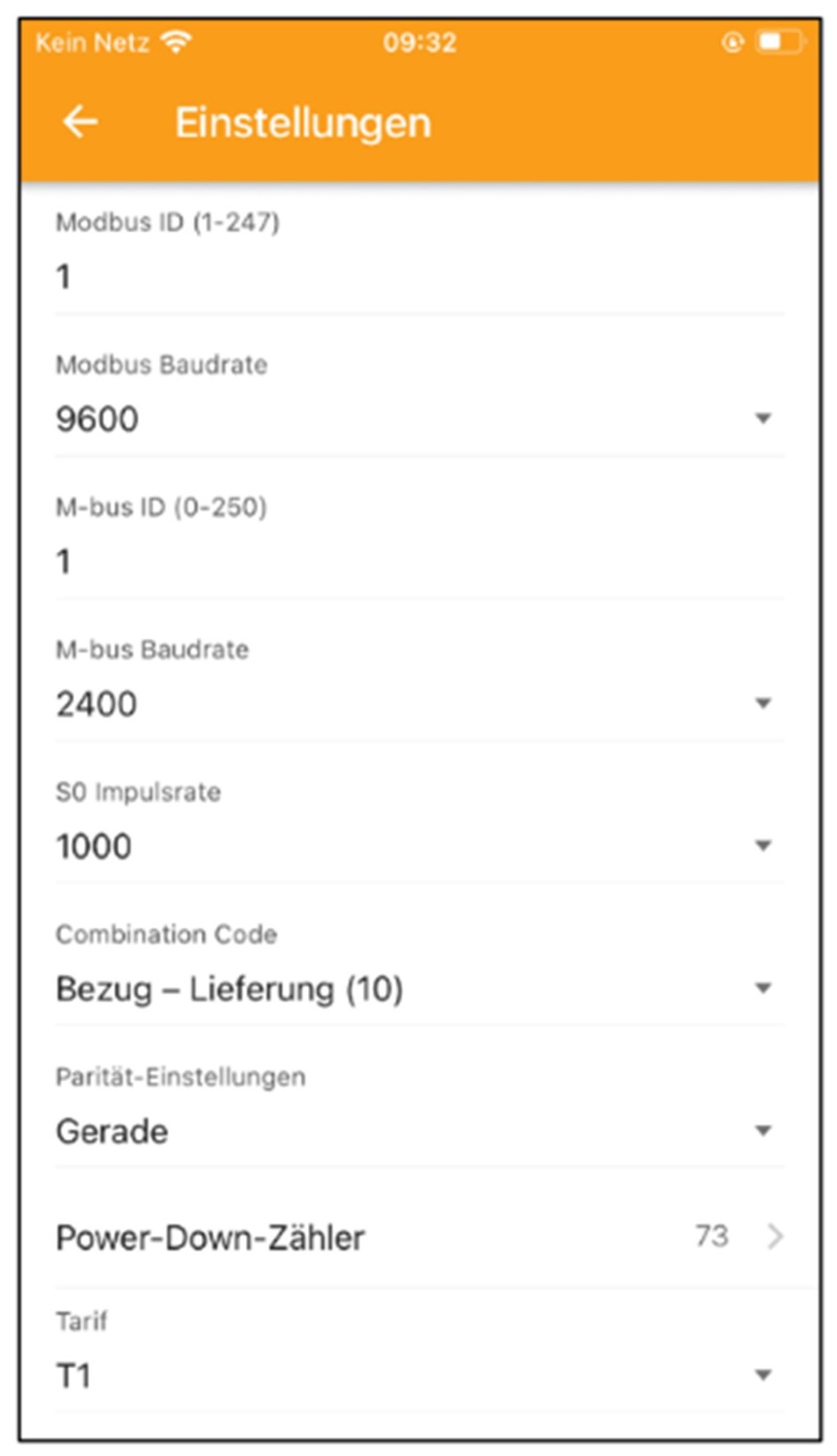
Task: Tap the Einstellungen title in header
Action: (x=303, y=122)
